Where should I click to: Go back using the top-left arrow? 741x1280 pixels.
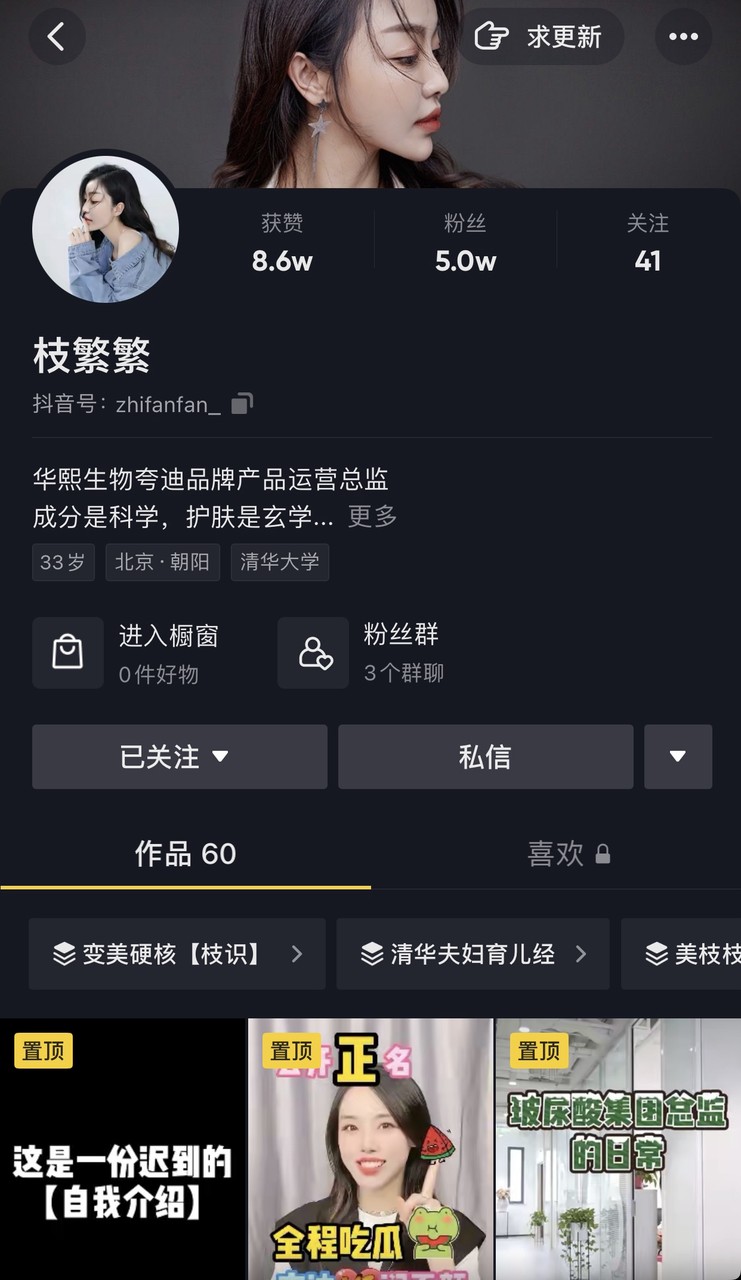coord(57,37)
